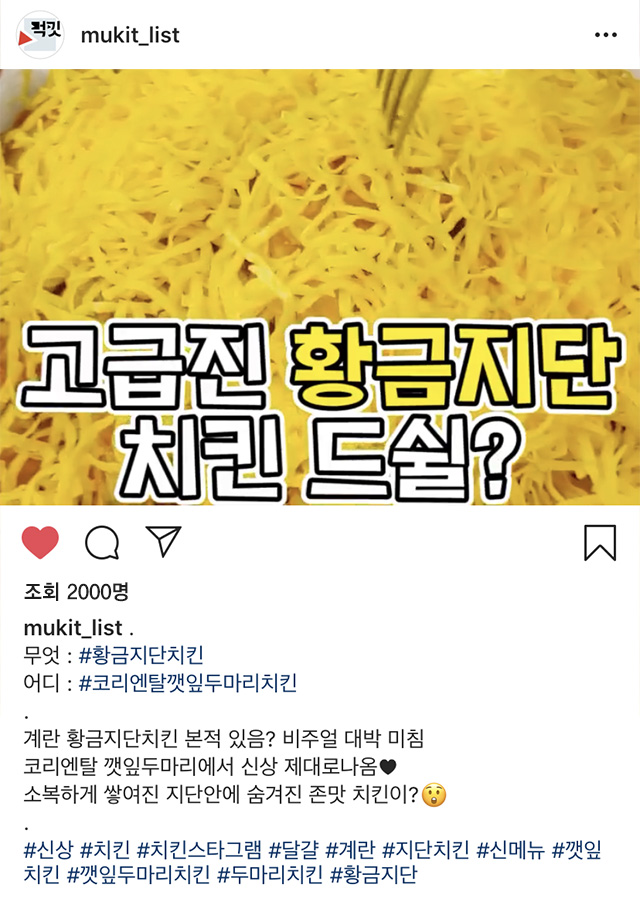Open hashtag #코리엔탈깻잎두마리치킨

coord(188,684)
